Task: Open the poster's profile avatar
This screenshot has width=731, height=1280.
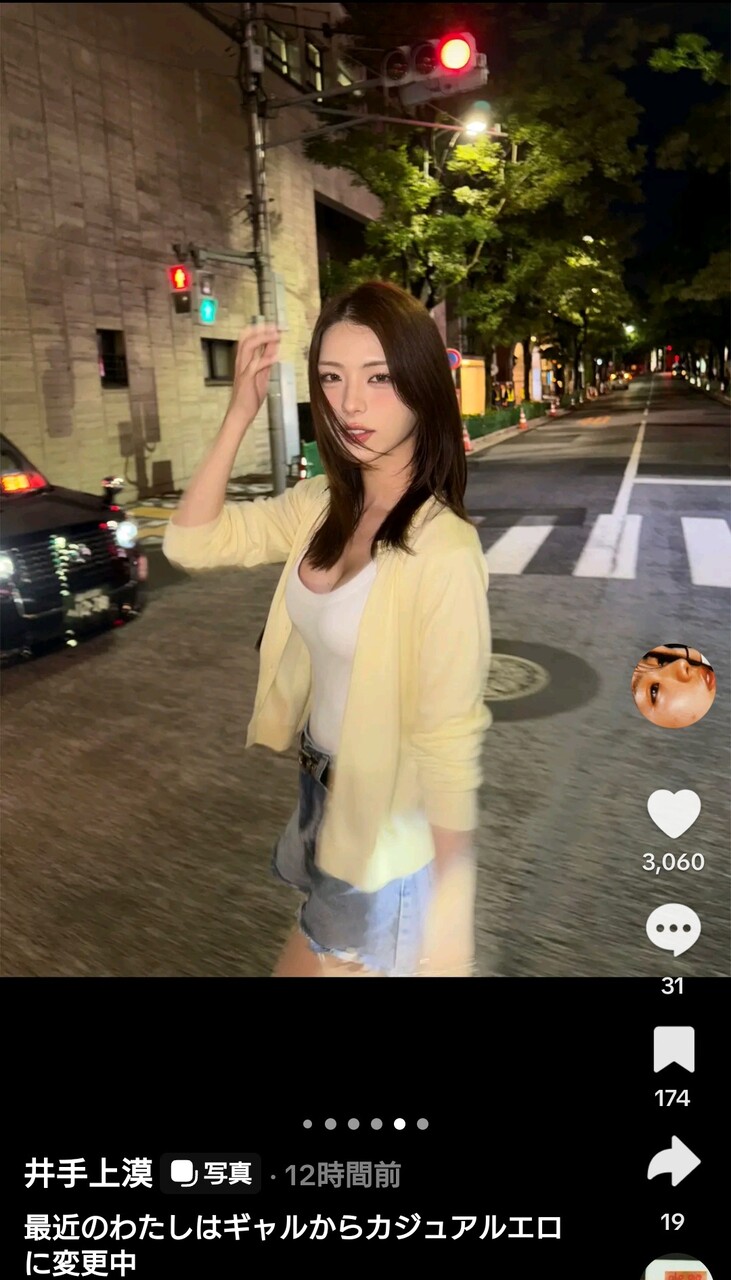Action: click(673, 686)
